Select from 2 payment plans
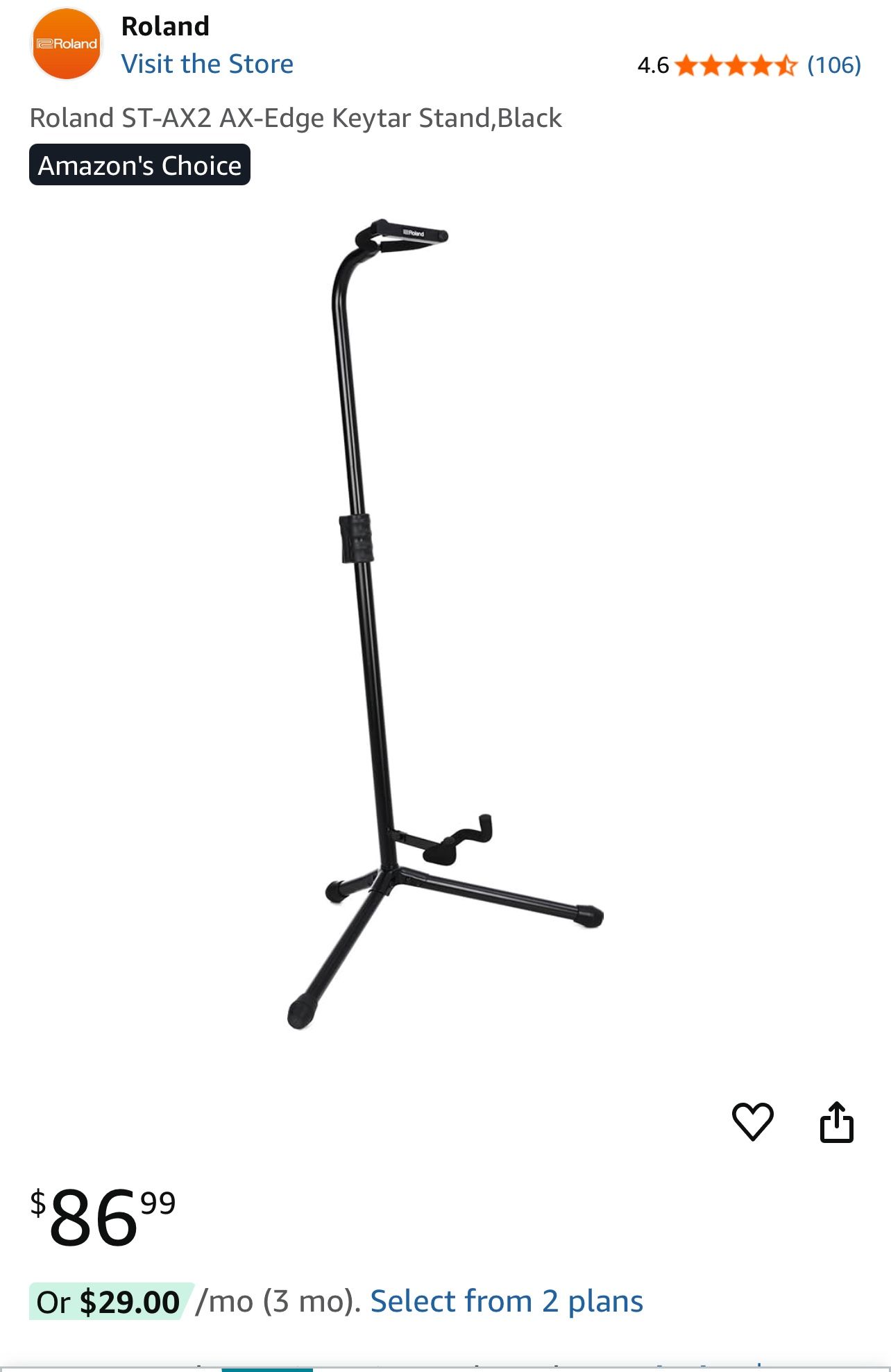891x1372 pixels. click(x=507, y=1301)
